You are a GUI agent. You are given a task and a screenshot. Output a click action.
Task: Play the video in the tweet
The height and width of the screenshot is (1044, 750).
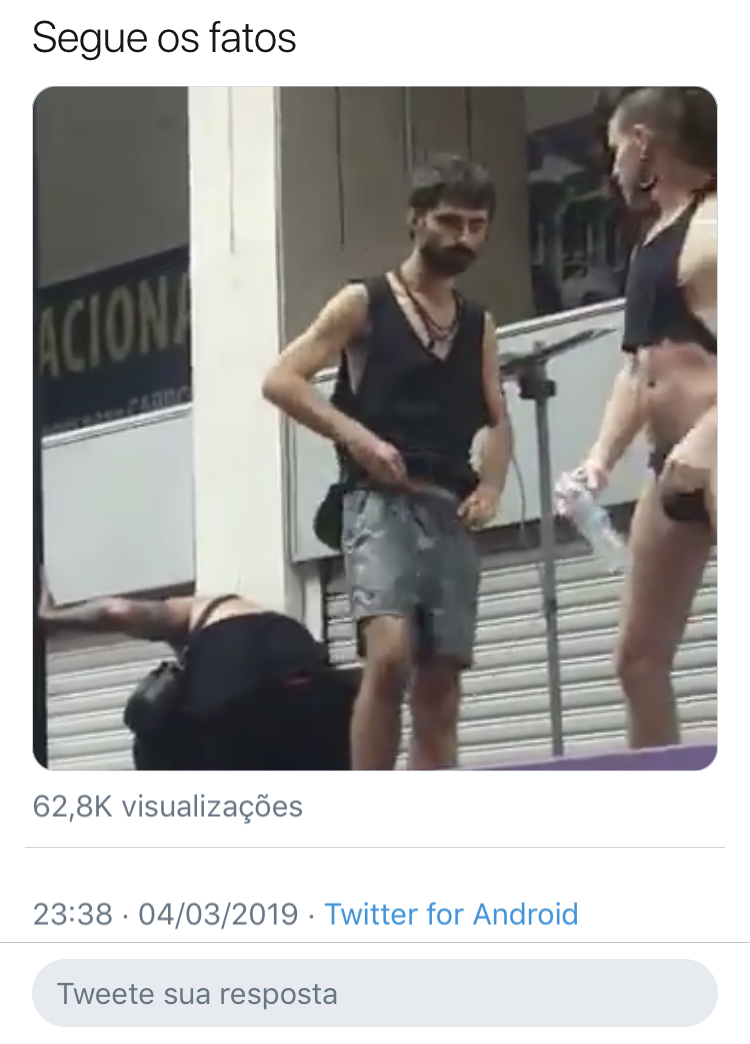tap(375, 428)
